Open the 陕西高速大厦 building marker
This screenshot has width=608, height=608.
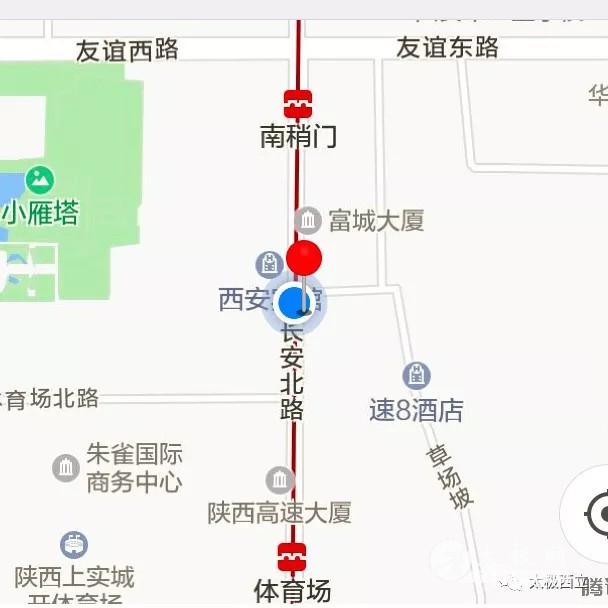(x=280, y=481)
